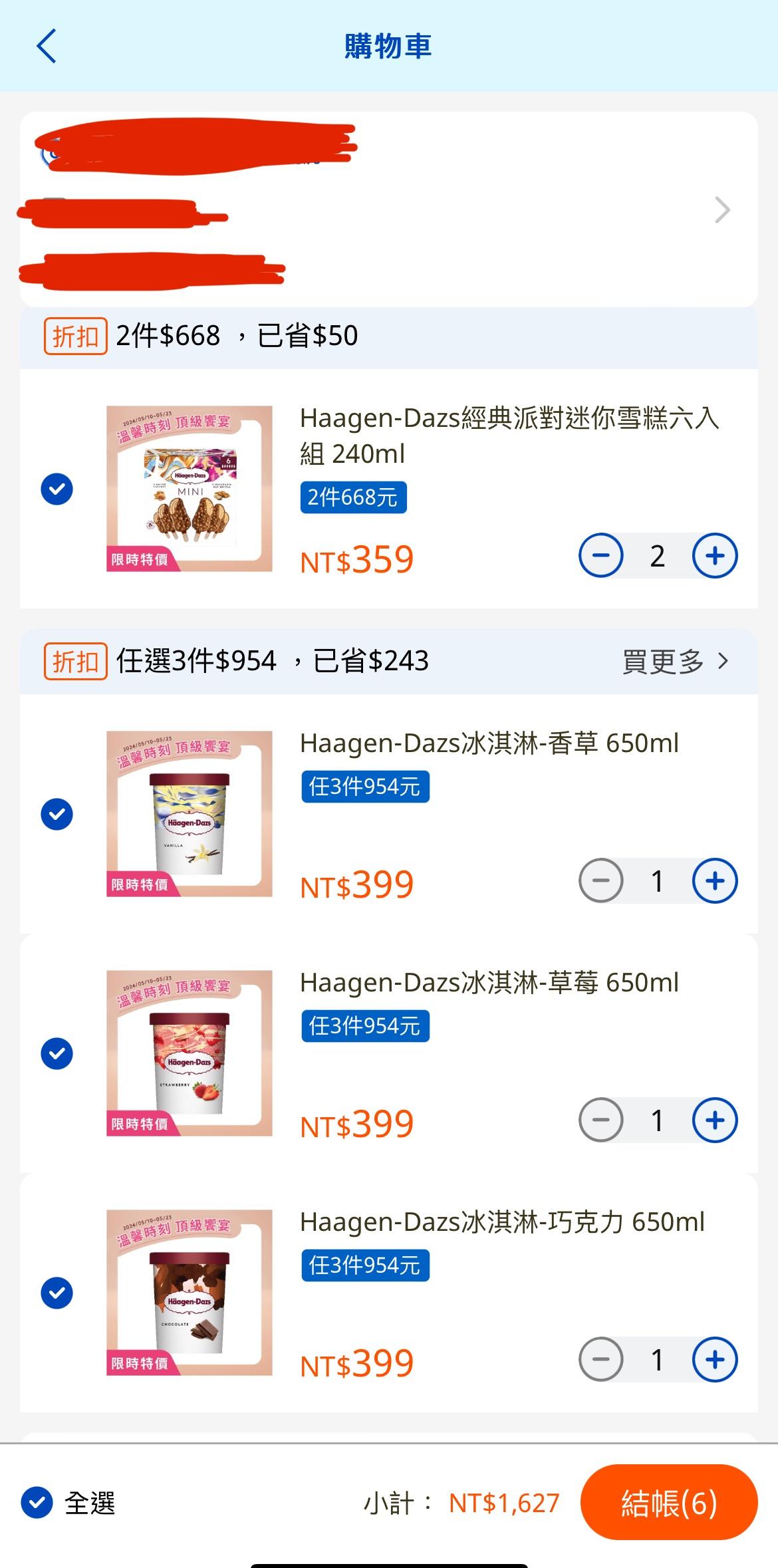This screenshot has height=1568, width=778.
Task: Open the strawberry 草莓 ice cream product image
Action: (190, 1053)
